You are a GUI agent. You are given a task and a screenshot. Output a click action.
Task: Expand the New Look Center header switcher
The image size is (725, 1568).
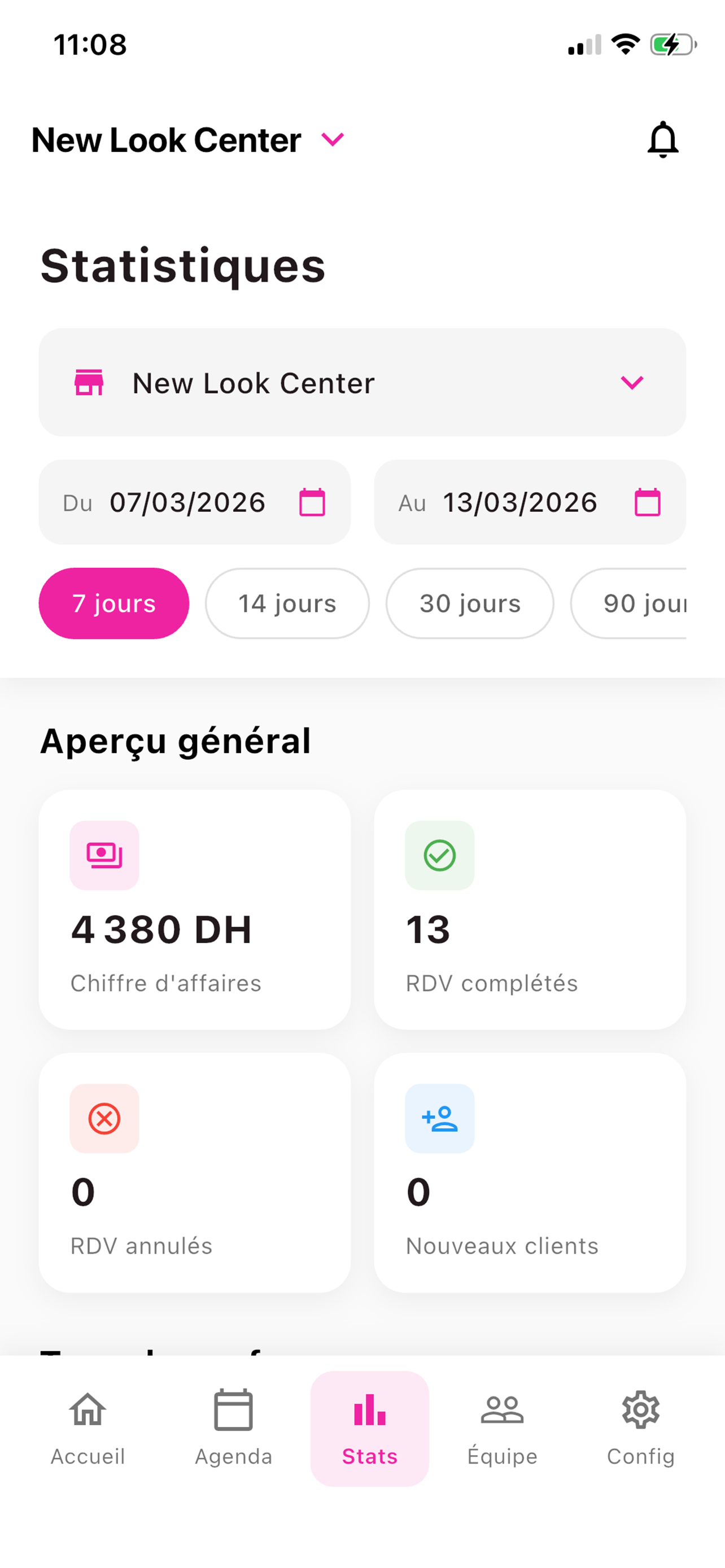(x=189, y=140)
